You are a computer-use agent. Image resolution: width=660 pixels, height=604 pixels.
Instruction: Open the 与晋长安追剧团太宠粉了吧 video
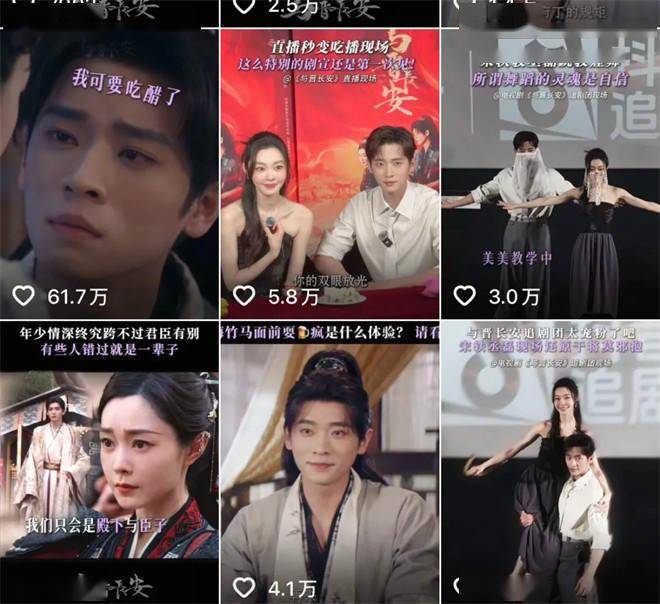pos(551,462)
